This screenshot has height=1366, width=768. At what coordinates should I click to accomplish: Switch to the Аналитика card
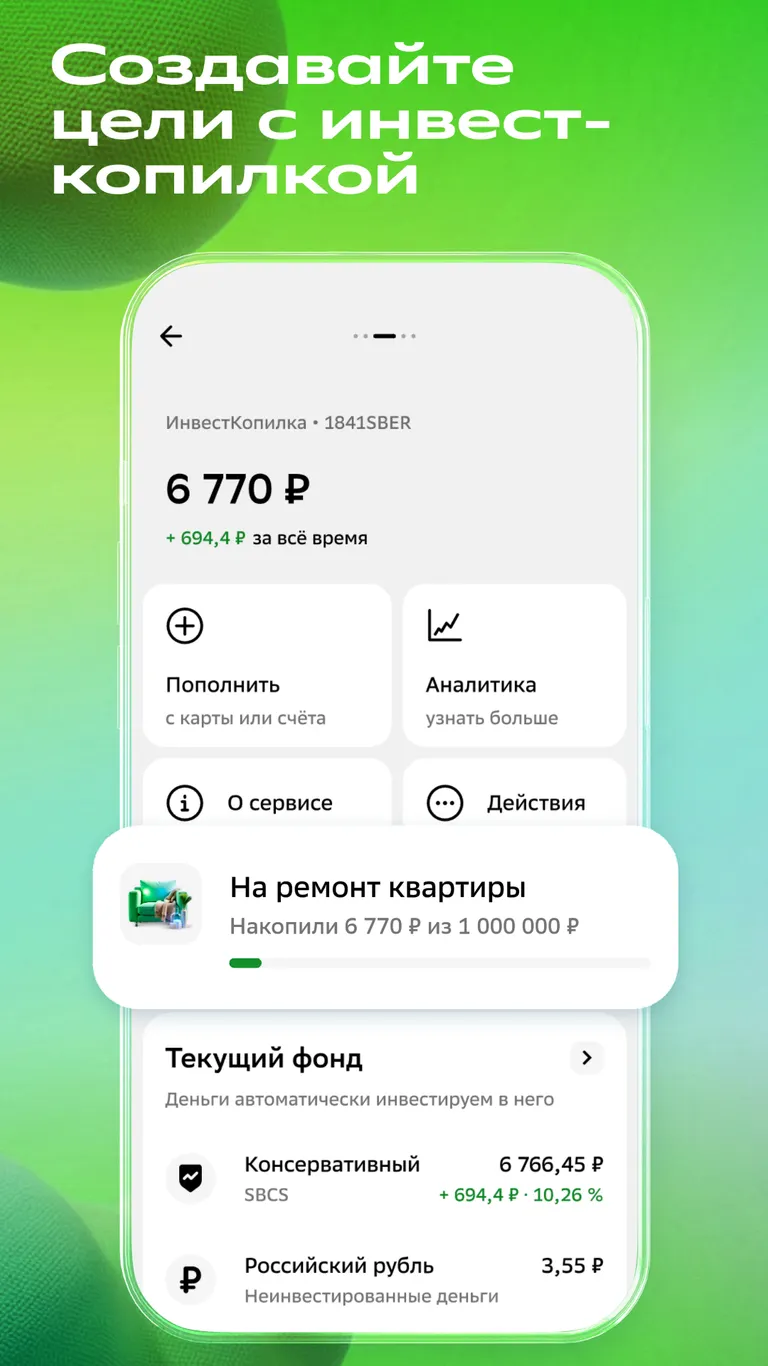click(514, 665)
